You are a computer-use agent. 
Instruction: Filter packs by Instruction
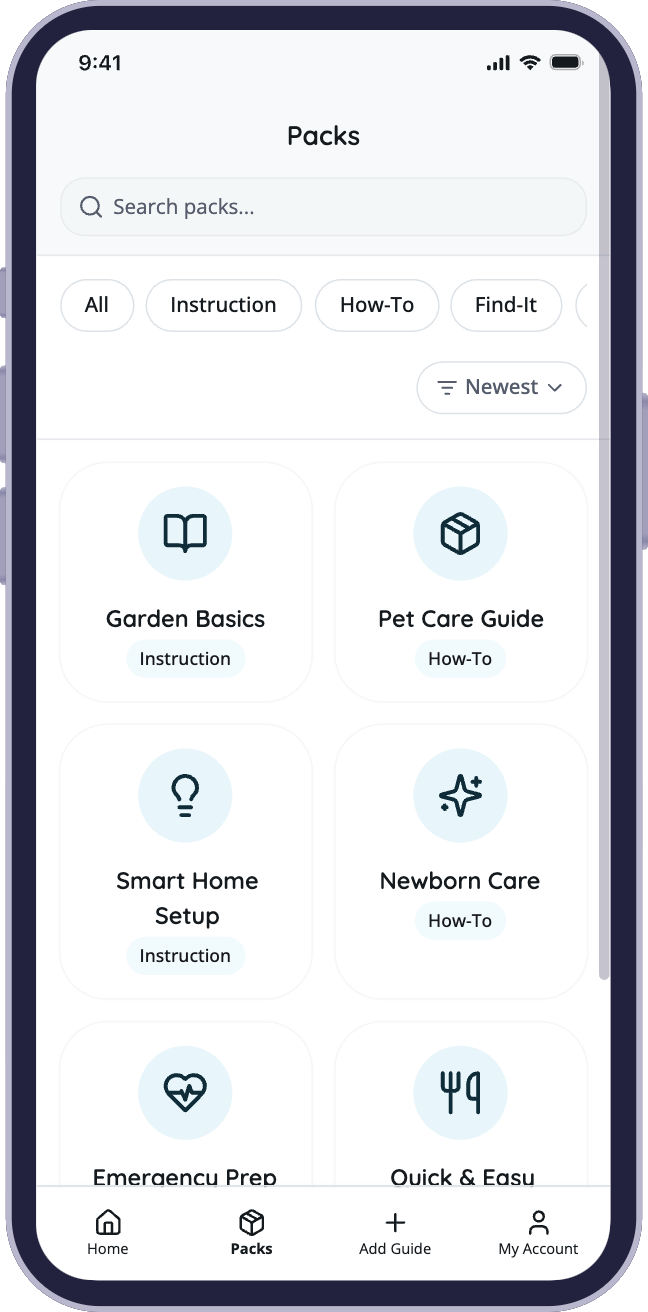click(223, 305)
